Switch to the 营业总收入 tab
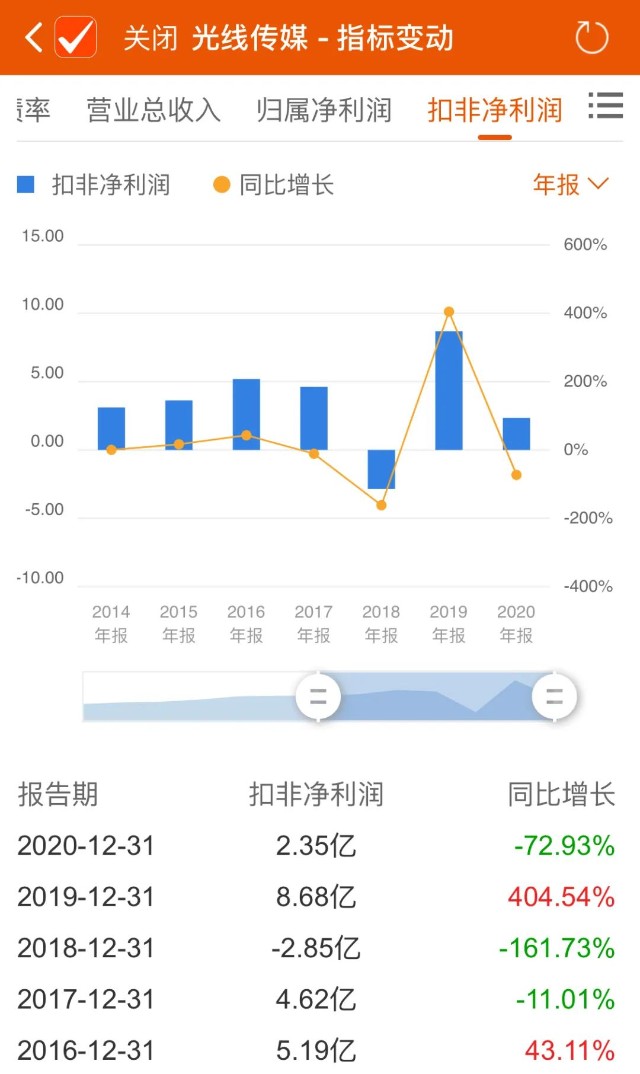Screen dimensions: 640x1074 pyautogui.click(x=153, y=109)
